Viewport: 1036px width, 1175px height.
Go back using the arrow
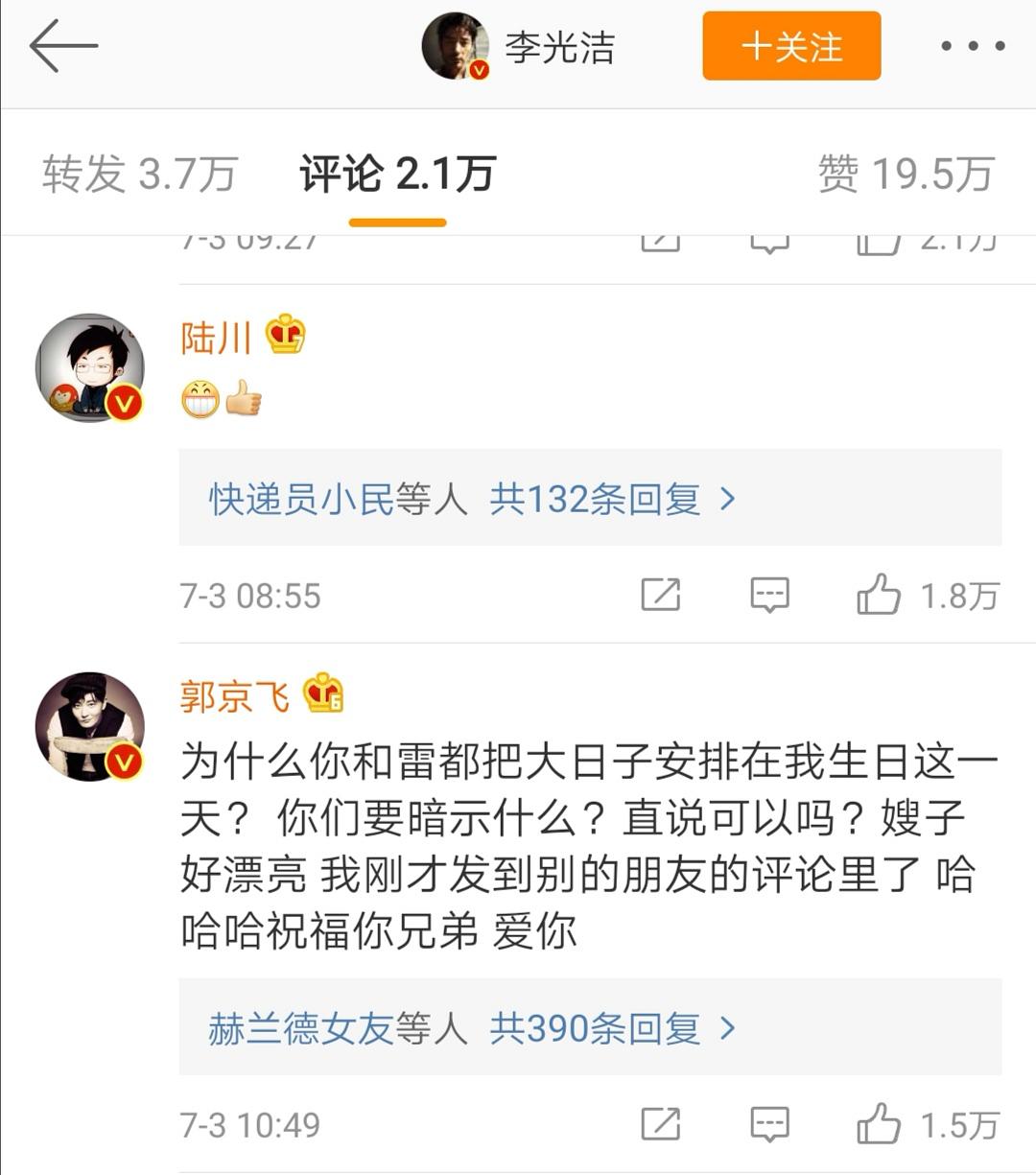click(x=63, y=46)
